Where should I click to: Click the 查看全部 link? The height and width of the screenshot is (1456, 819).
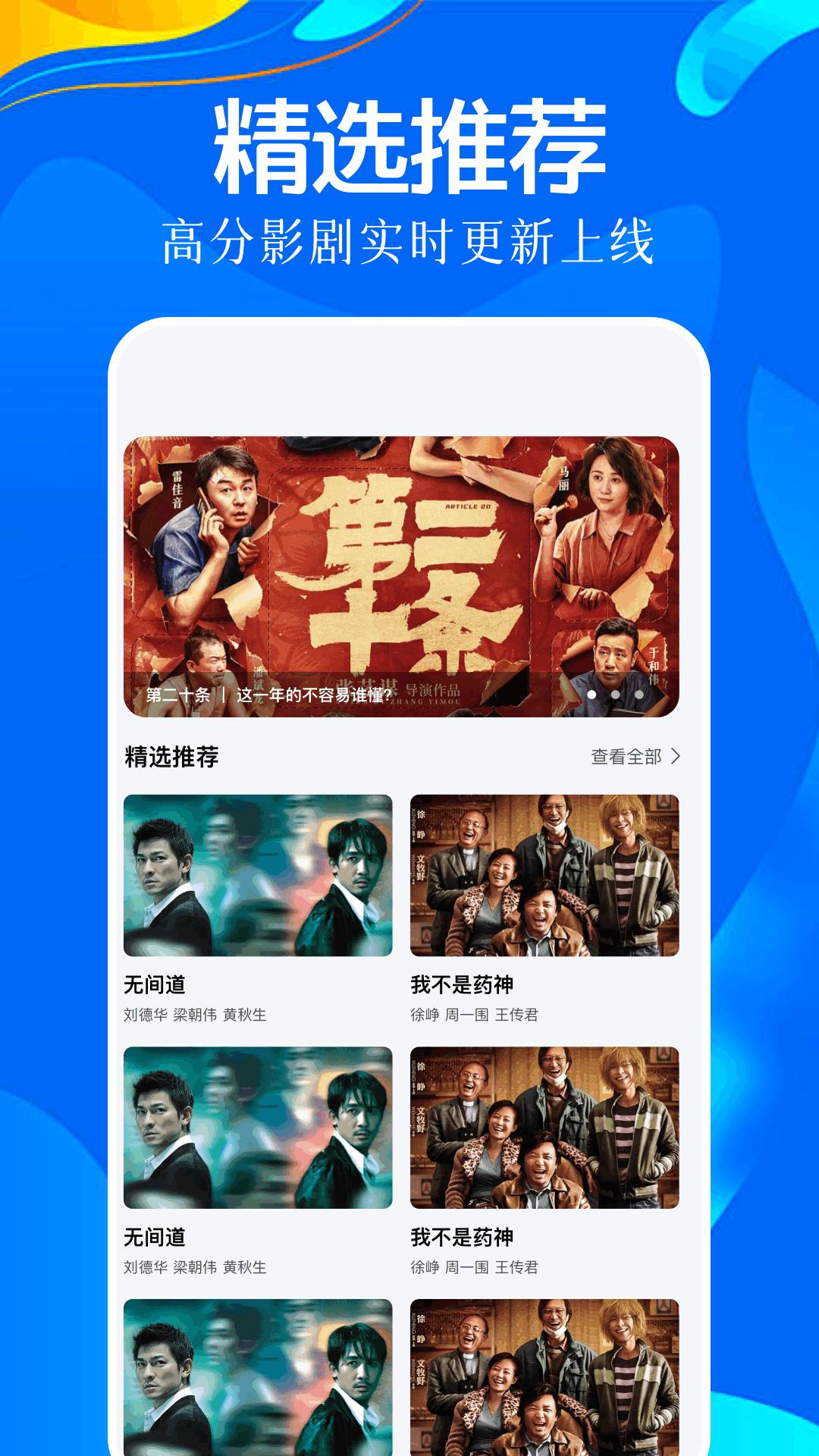[626, 756]
